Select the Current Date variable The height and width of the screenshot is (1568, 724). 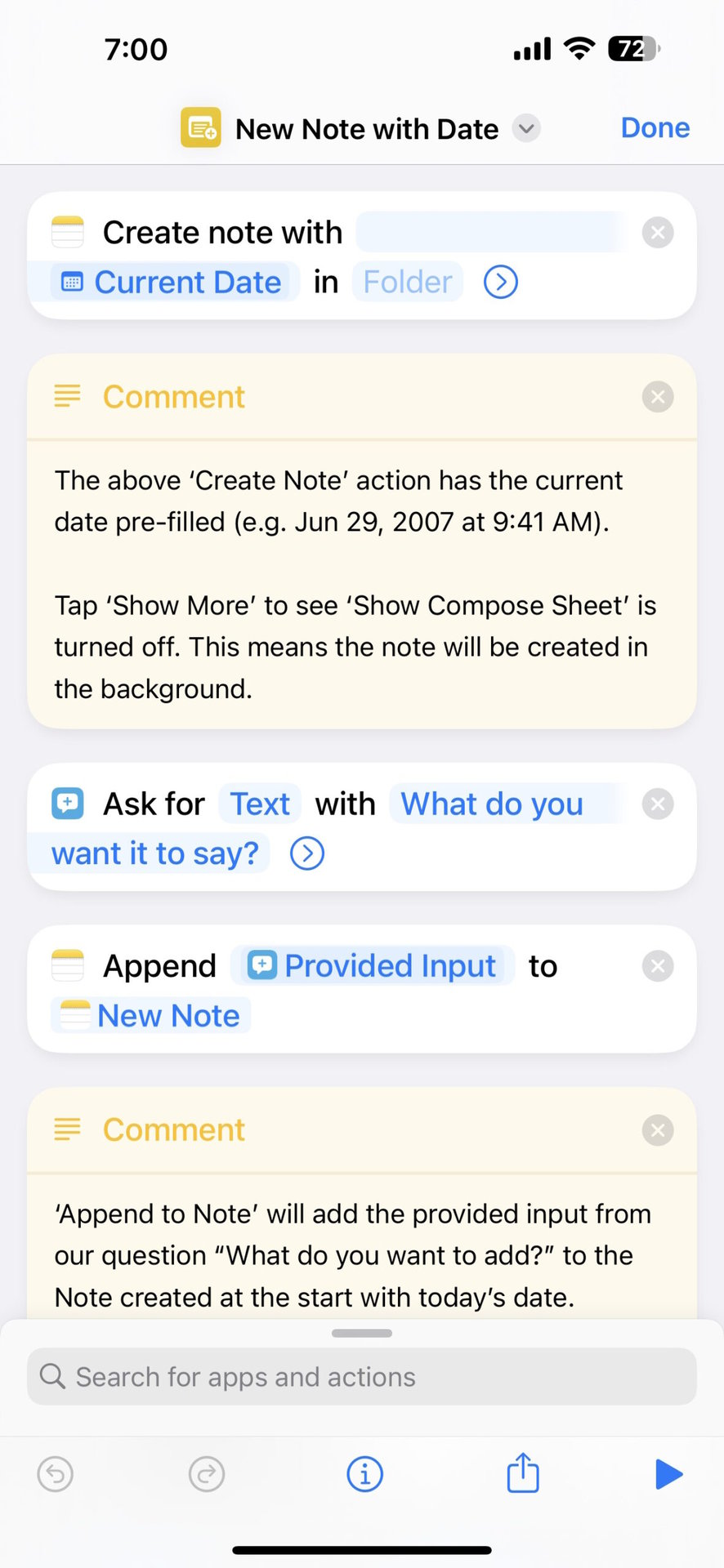click(175, 283)
